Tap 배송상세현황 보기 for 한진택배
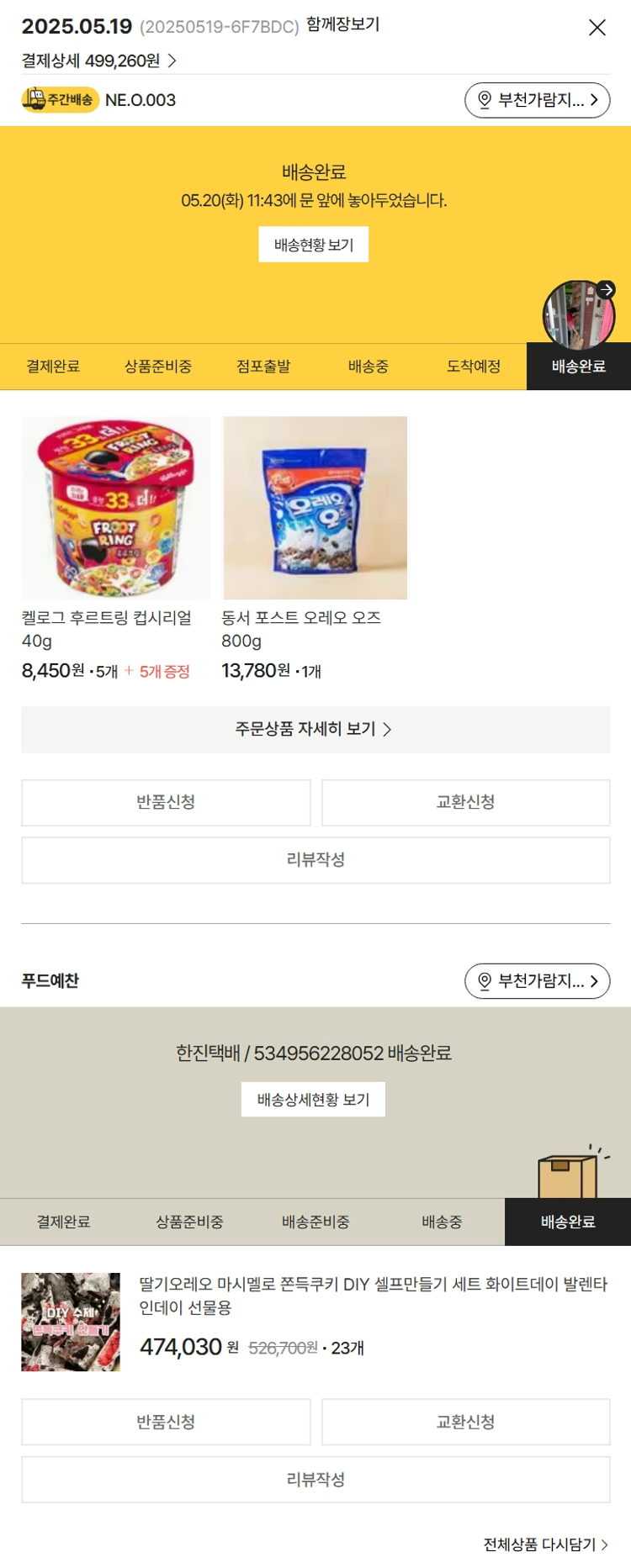The width and height of the screenshot is (631, 1568). [x=313, y=1100]
